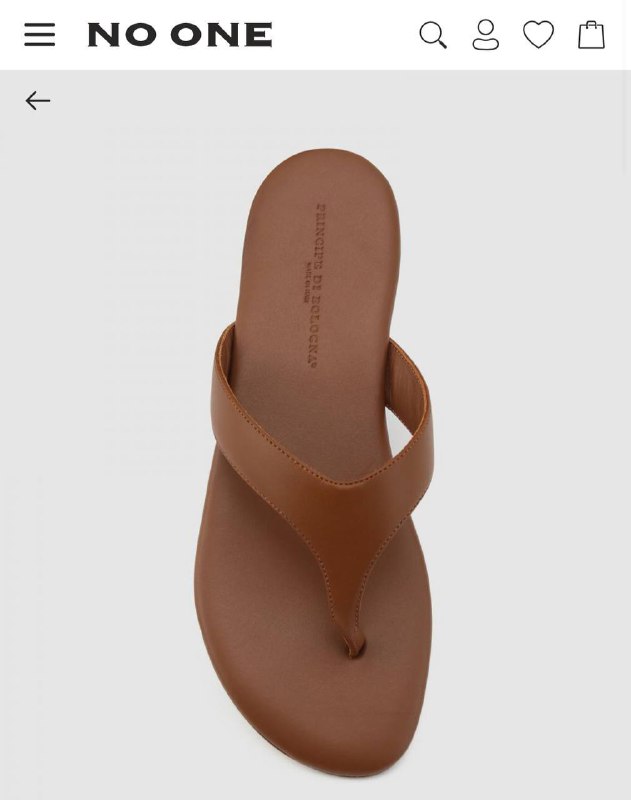
Task: Open the shopping bag
Action: point(591,35)
